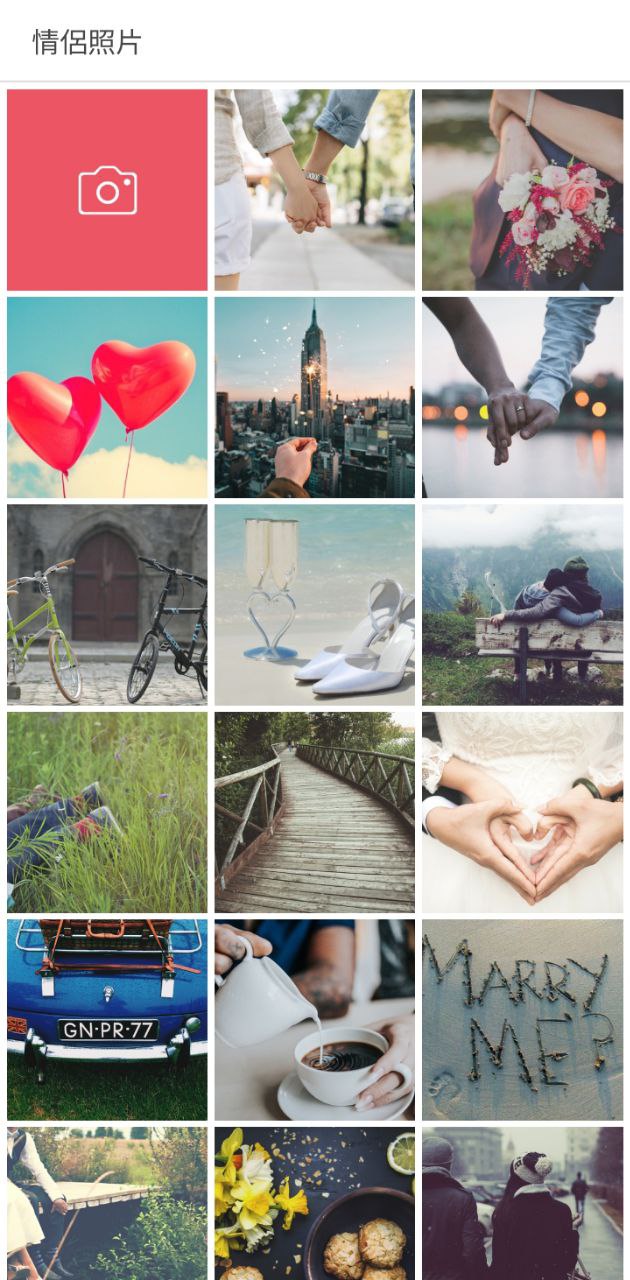Pick the couple on mountain bench photo
Viewport: 630px width, 1280px height.
[x=522, y=604]
